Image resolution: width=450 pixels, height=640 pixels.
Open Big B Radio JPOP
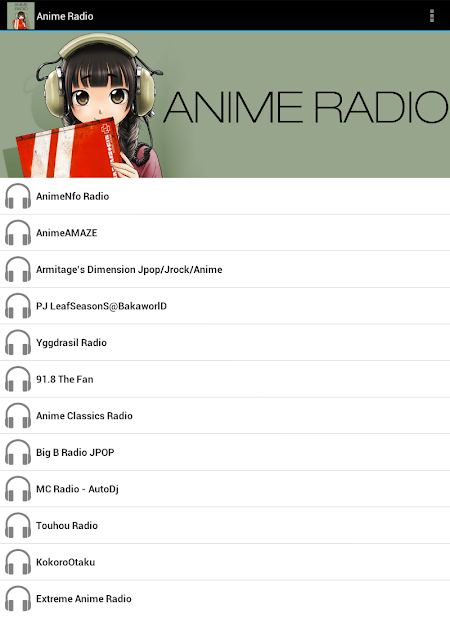(x=225, y=452)
